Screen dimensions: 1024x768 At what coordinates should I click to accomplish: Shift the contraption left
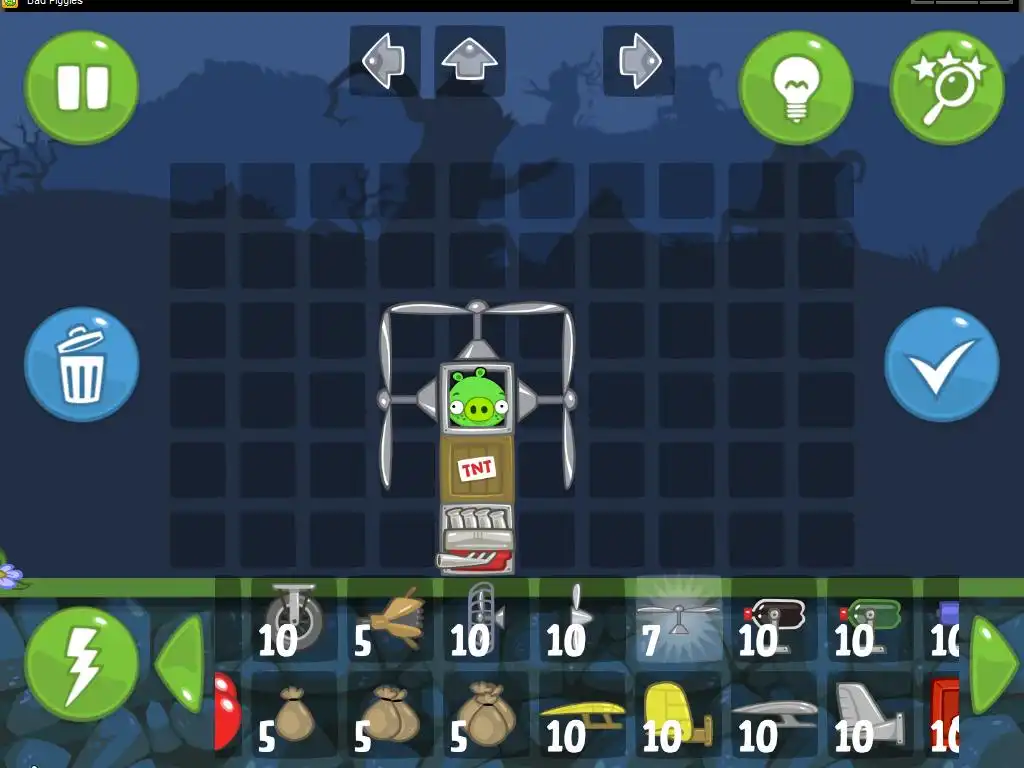click(x=384, y=61)
